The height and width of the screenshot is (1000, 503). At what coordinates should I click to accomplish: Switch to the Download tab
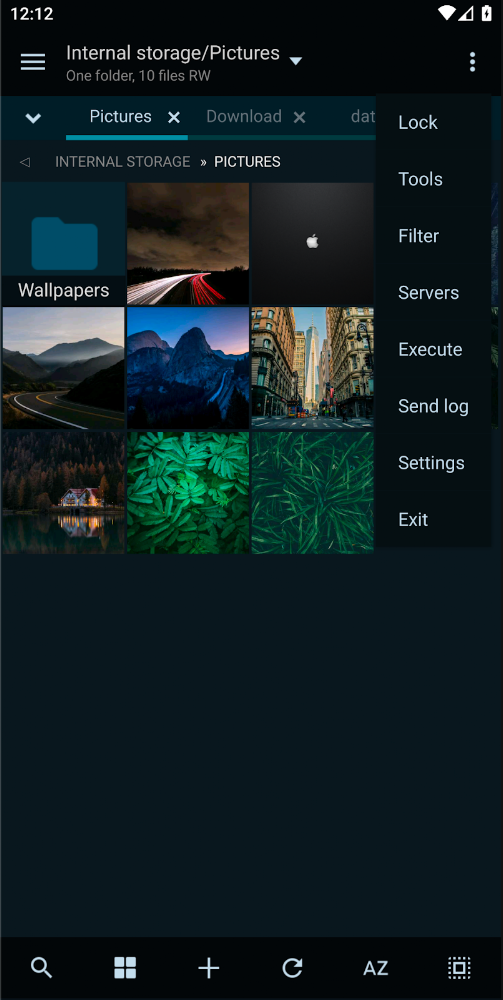(x=244, y=117)
